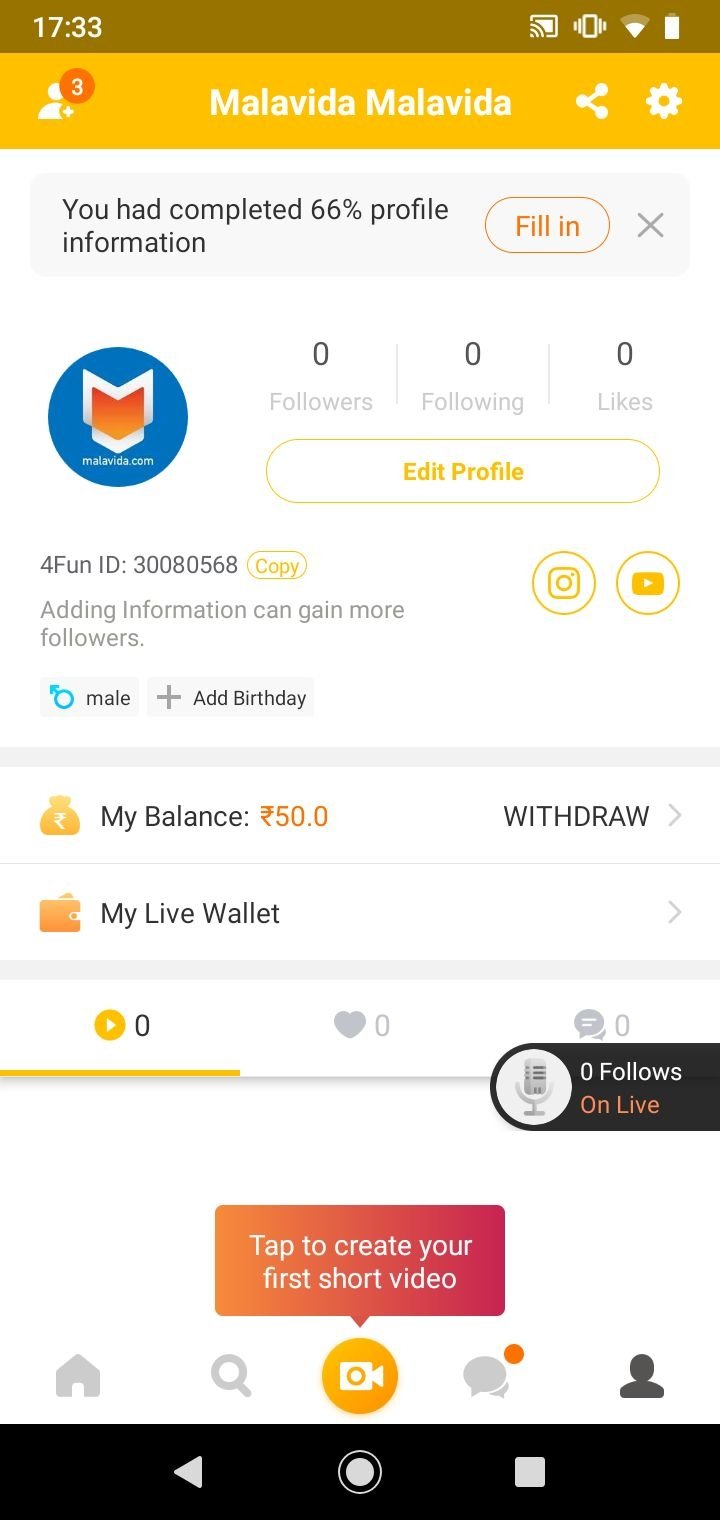Viewport: 720px width, 1520px height.
Task: Open the messages tab
Action: coord(488,1376)
